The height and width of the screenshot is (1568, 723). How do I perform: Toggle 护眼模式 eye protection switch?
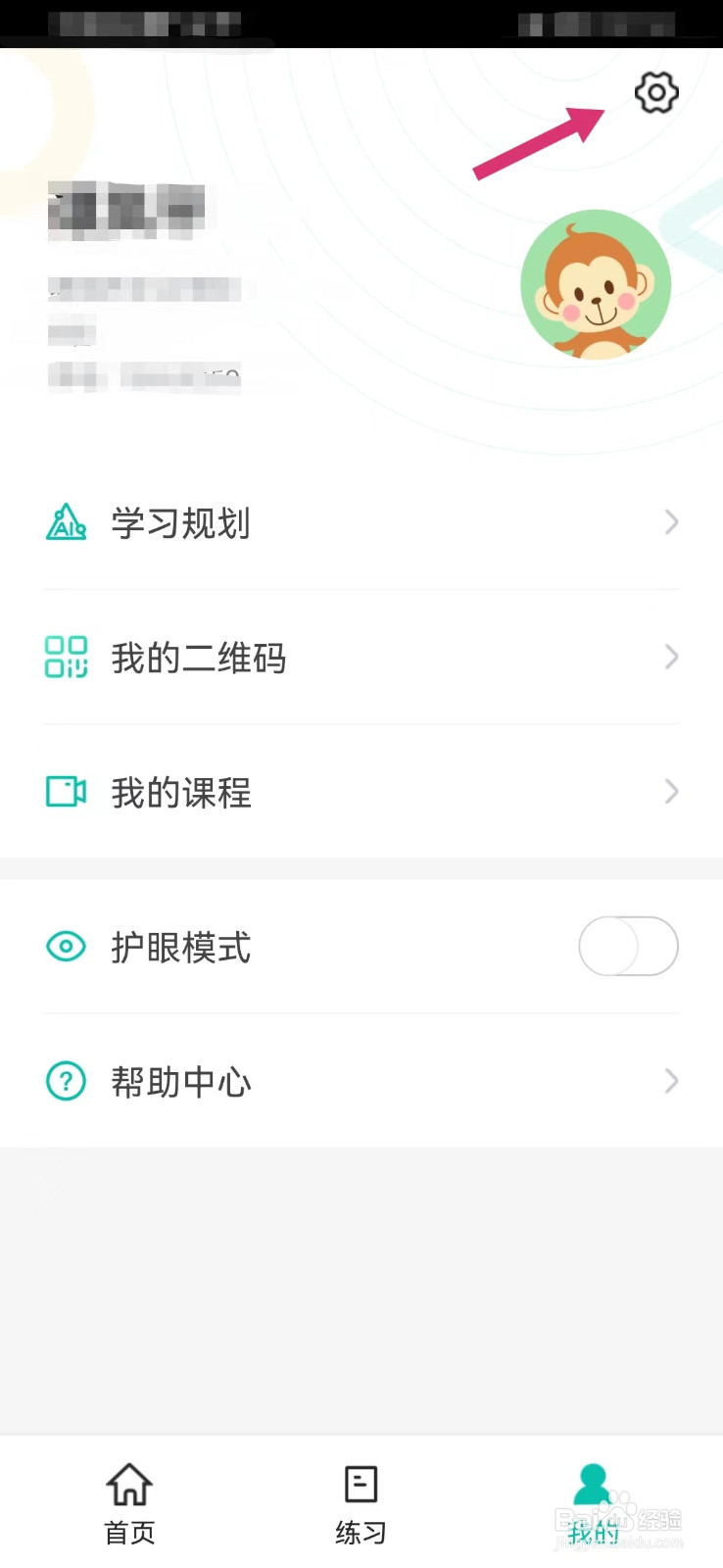coord(628,947)
